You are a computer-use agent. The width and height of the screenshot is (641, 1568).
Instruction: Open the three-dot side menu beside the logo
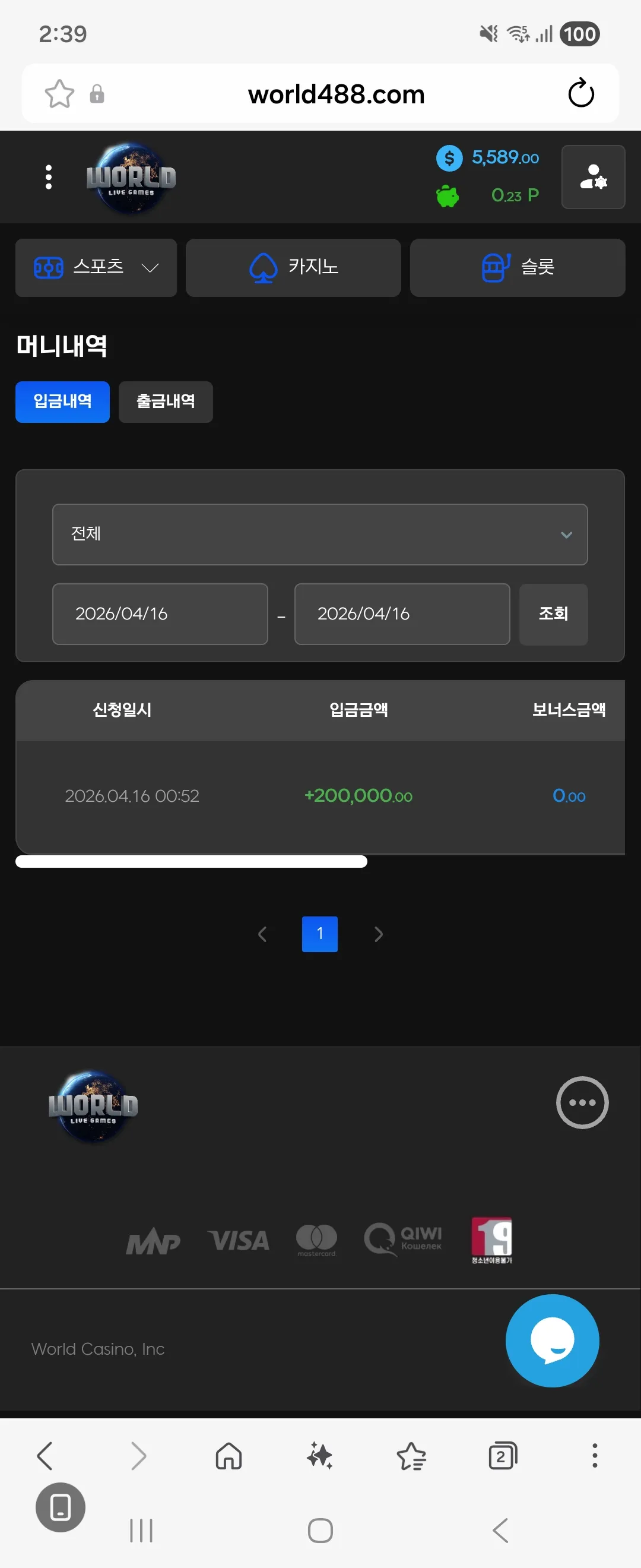tap(49, 177)
